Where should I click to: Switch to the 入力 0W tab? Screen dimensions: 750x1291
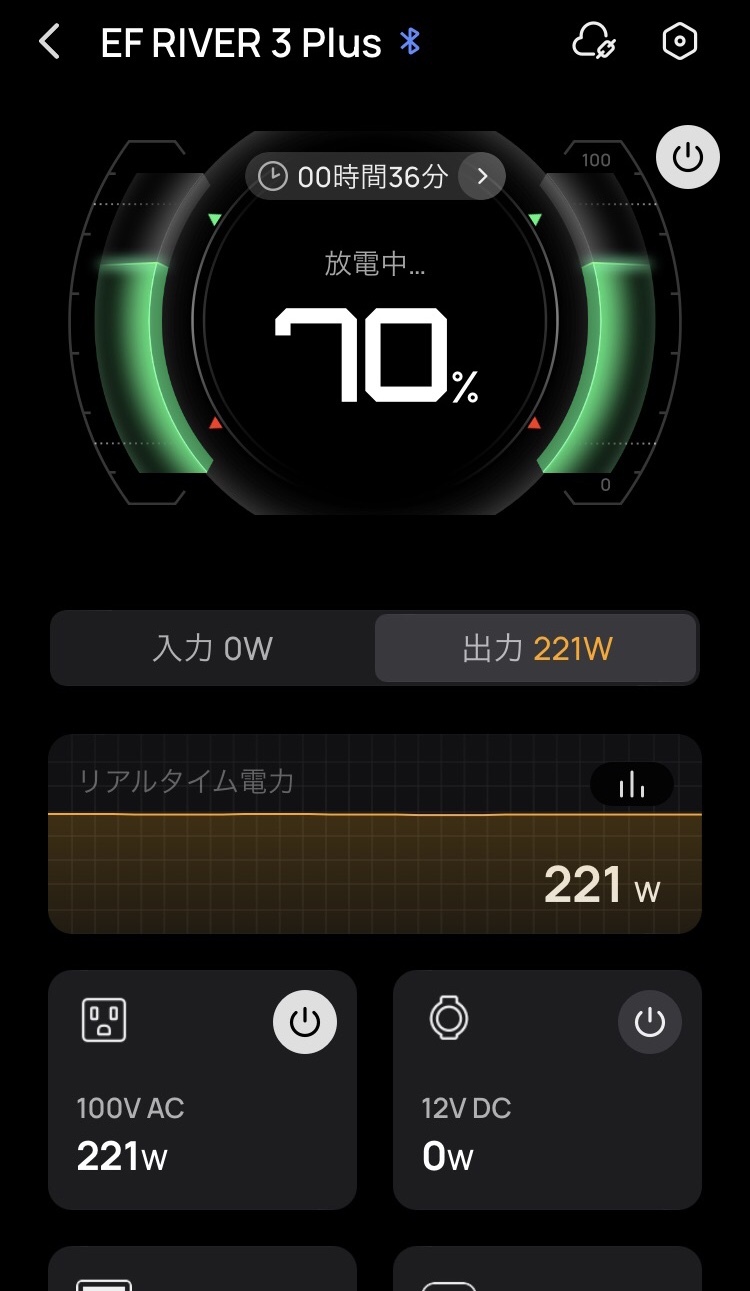[212, 648]
